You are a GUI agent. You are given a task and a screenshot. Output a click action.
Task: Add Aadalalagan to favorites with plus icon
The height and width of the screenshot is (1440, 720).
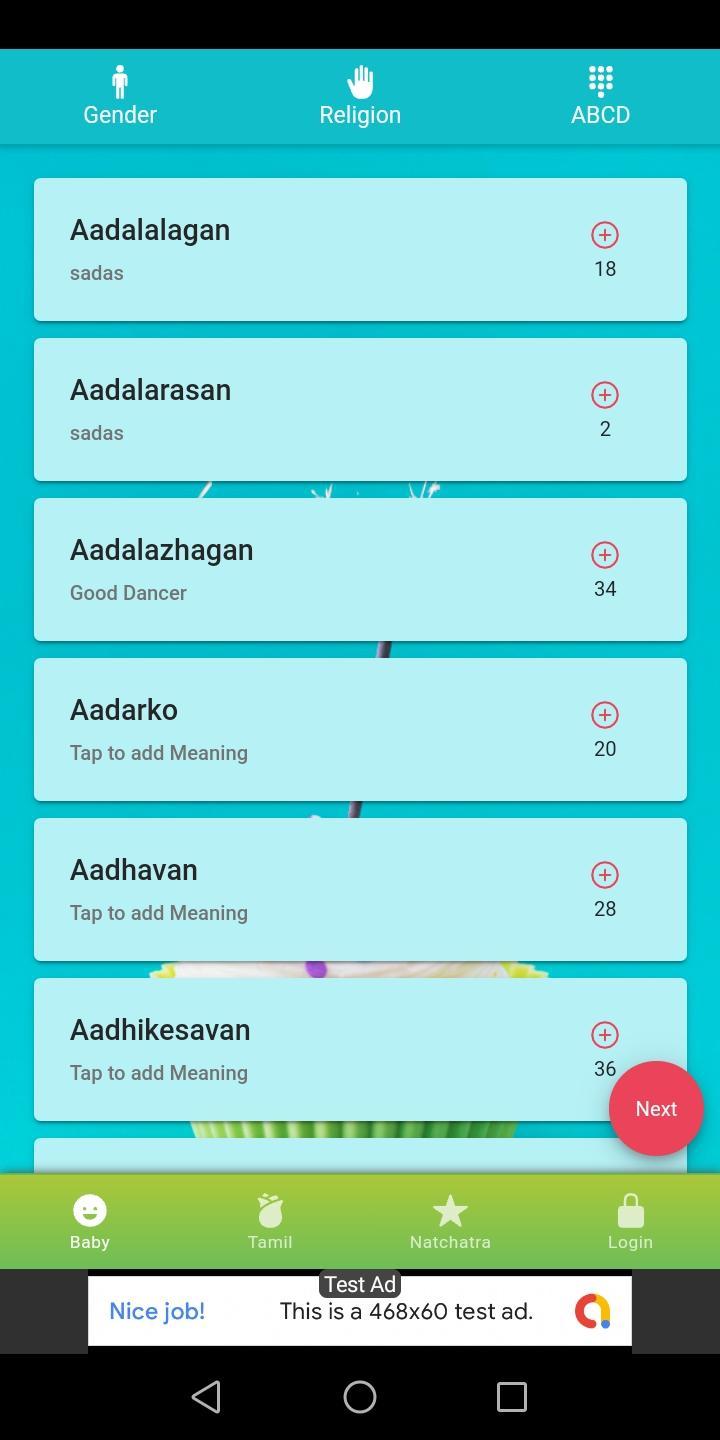coord(605,235)
